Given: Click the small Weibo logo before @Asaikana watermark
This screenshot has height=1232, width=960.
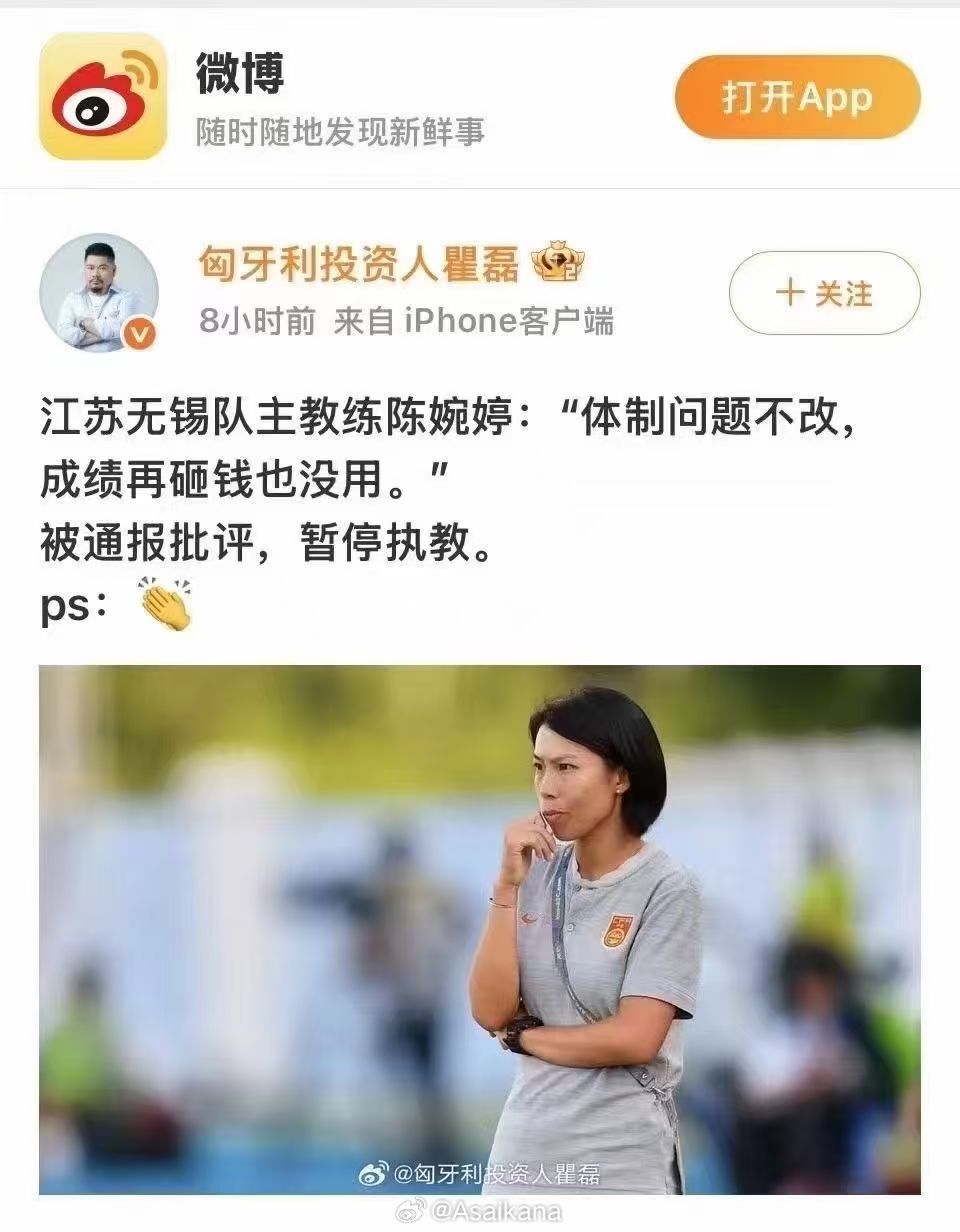Looking at the screenshot, I should pos(410,1210).
